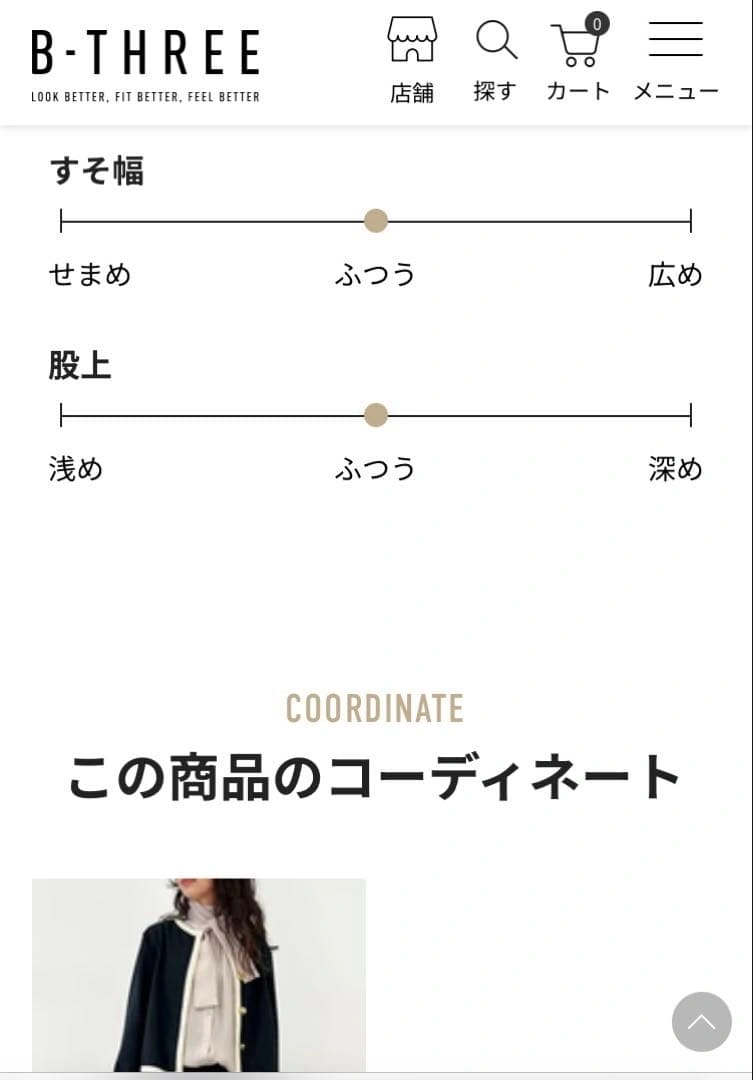Tap the 探す search icon
Image resolution: width=753 pixels, height=1080 pixels.
[496, 60]
